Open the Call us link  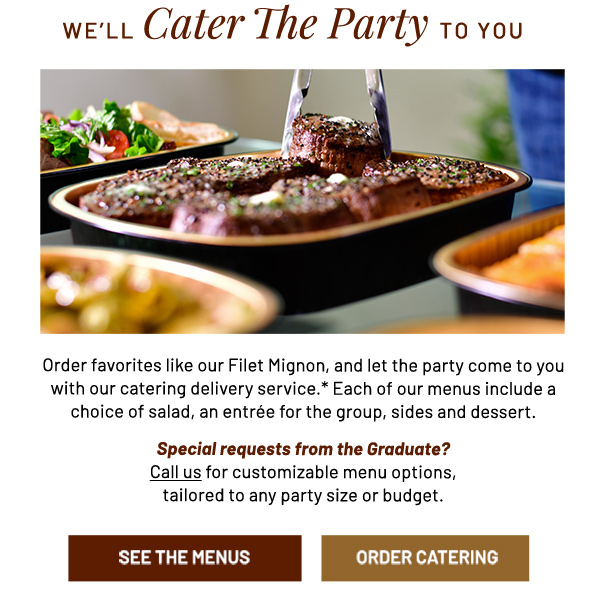point(175,472)
